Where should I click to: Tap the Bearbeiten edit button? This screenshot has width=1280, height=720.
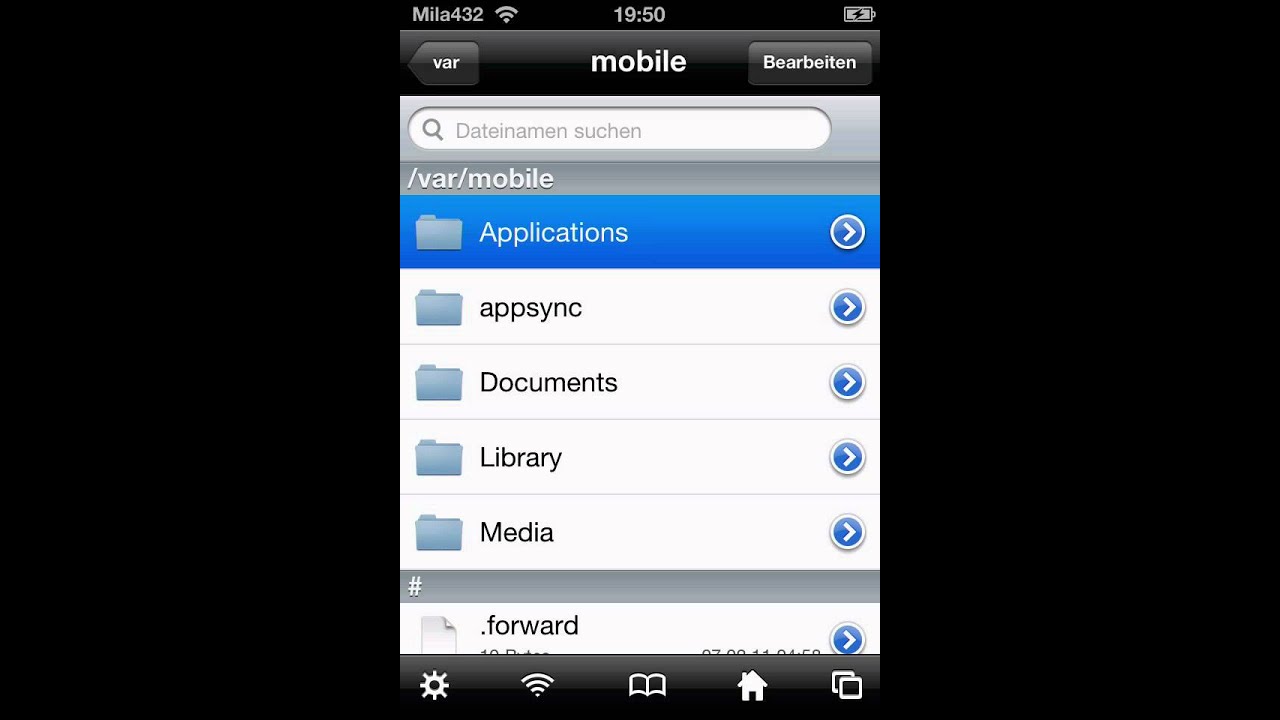809,62
